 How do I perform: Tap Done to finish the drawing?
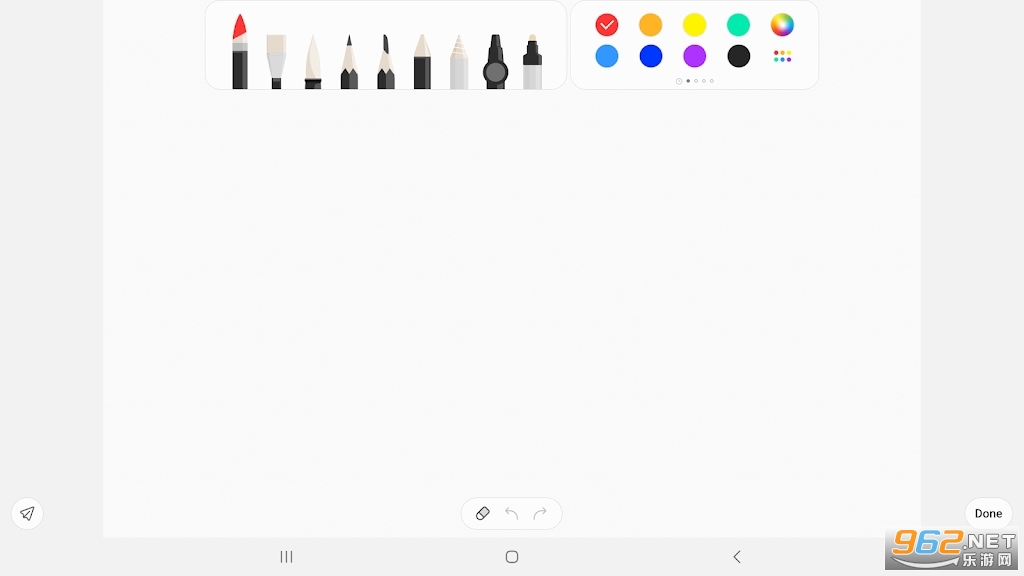pyautogui.click(x=988, y=513)
